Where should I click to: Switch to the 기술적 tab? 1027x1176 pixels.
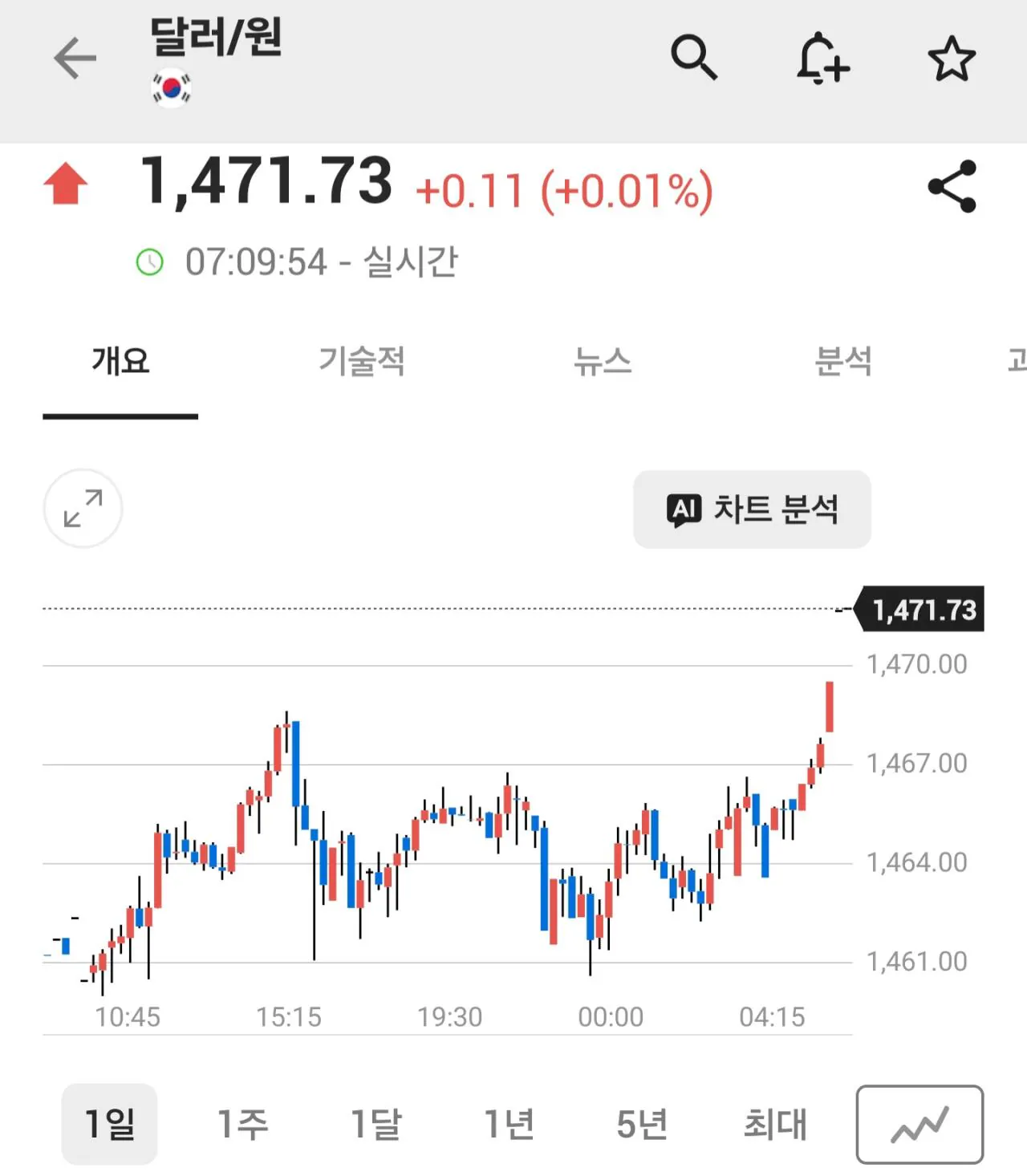(361, 362)
